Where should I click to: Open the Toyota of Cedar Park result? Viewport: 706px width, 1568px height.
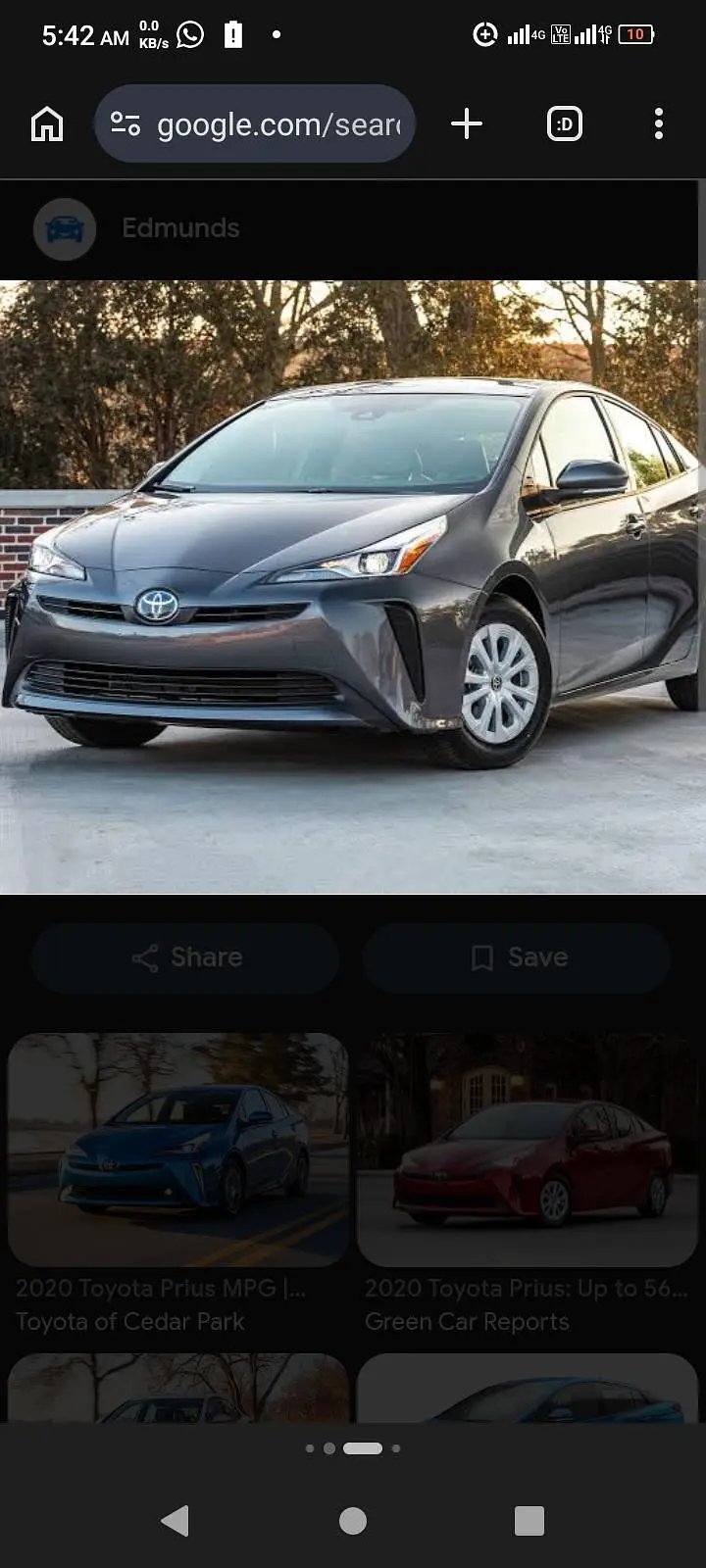coord(177,1184)
